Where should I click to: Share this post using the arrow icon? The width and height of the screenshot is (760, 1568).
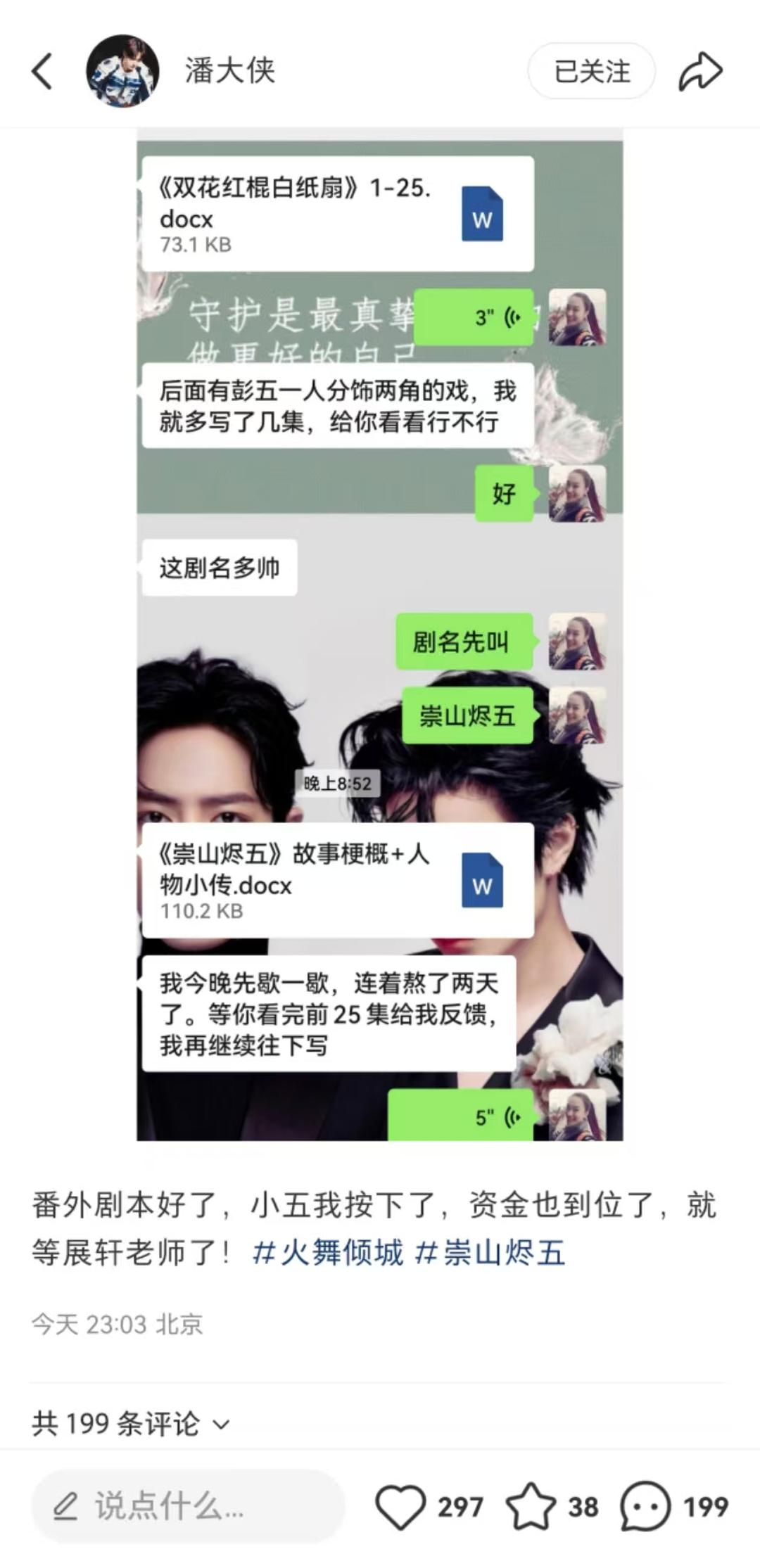pyautogui.click(x=700, y=71)
